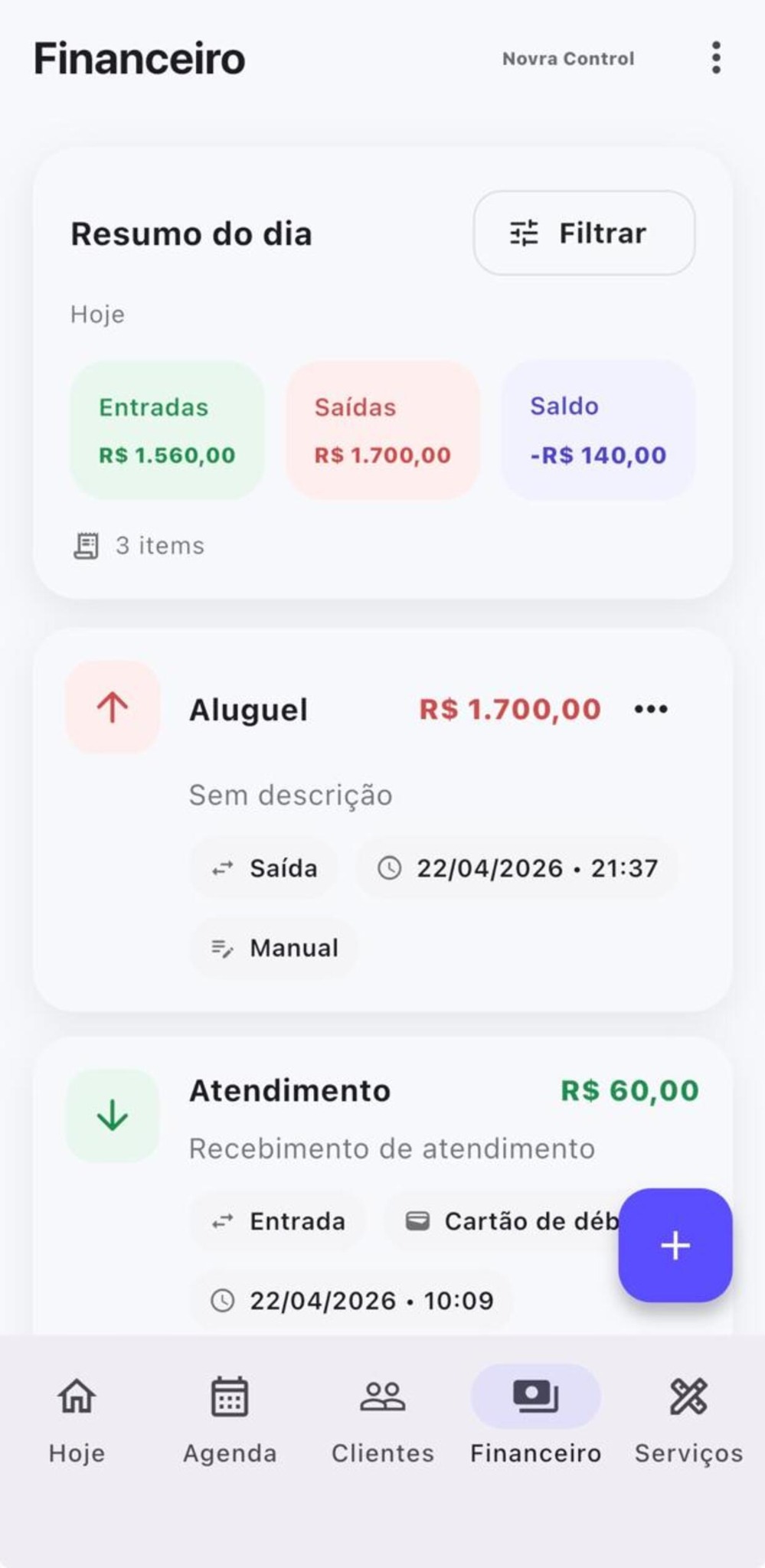
Task: Click the red outflow arrow on Aluguel
Action: tap(112, 707)
